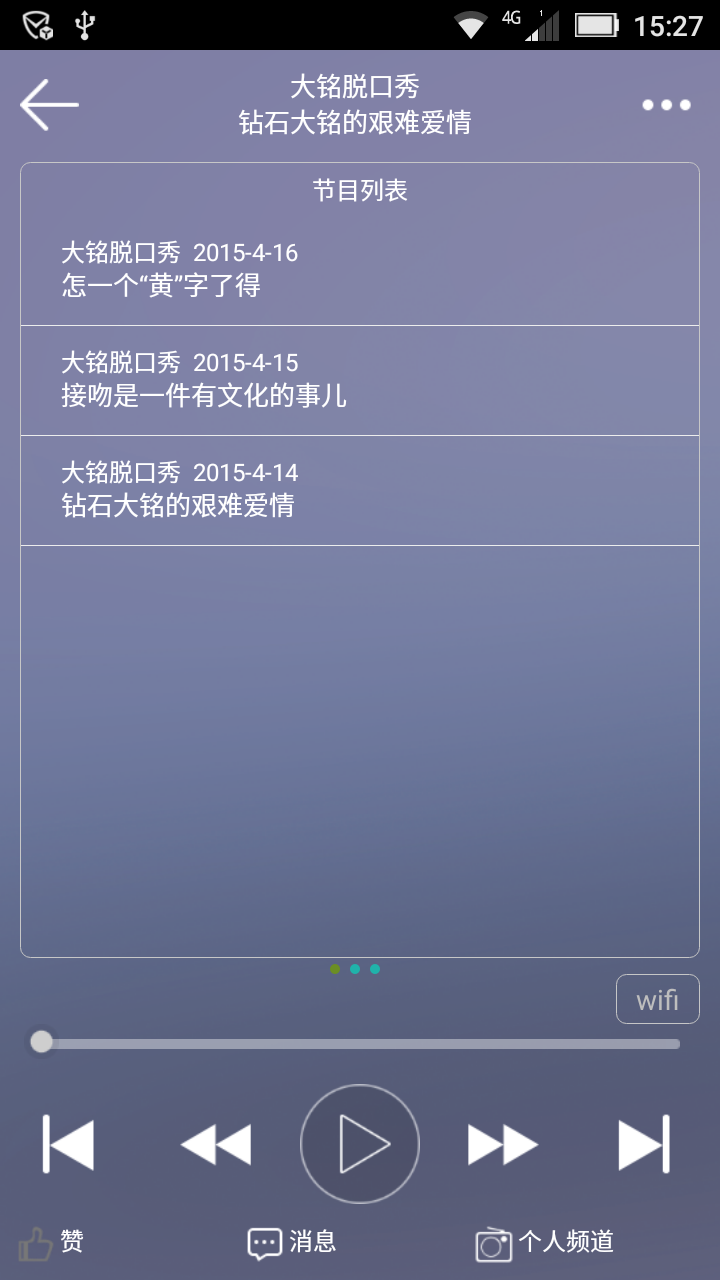Open the 2015-4-15 episode 接吻是一件有文化的事儿

coord(360,380)
